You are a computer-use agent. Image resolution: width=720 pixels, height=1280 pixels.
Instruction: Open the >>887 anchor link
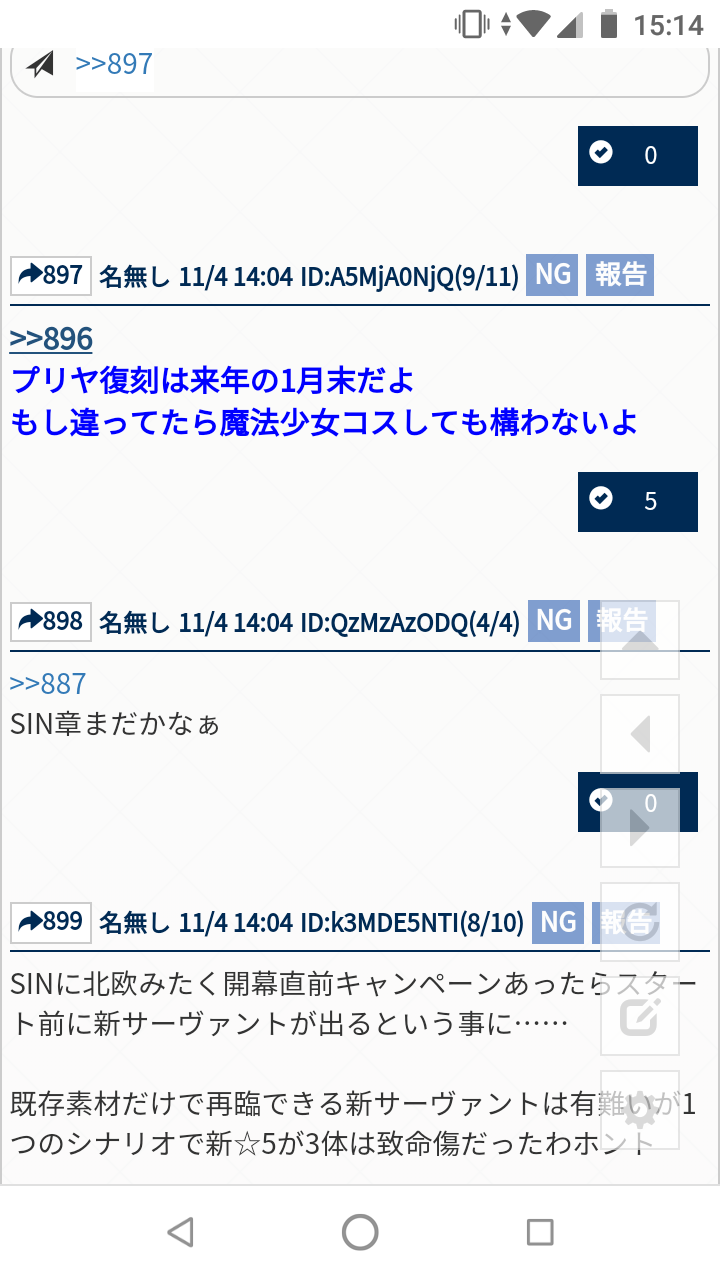[x=48, y=684]
